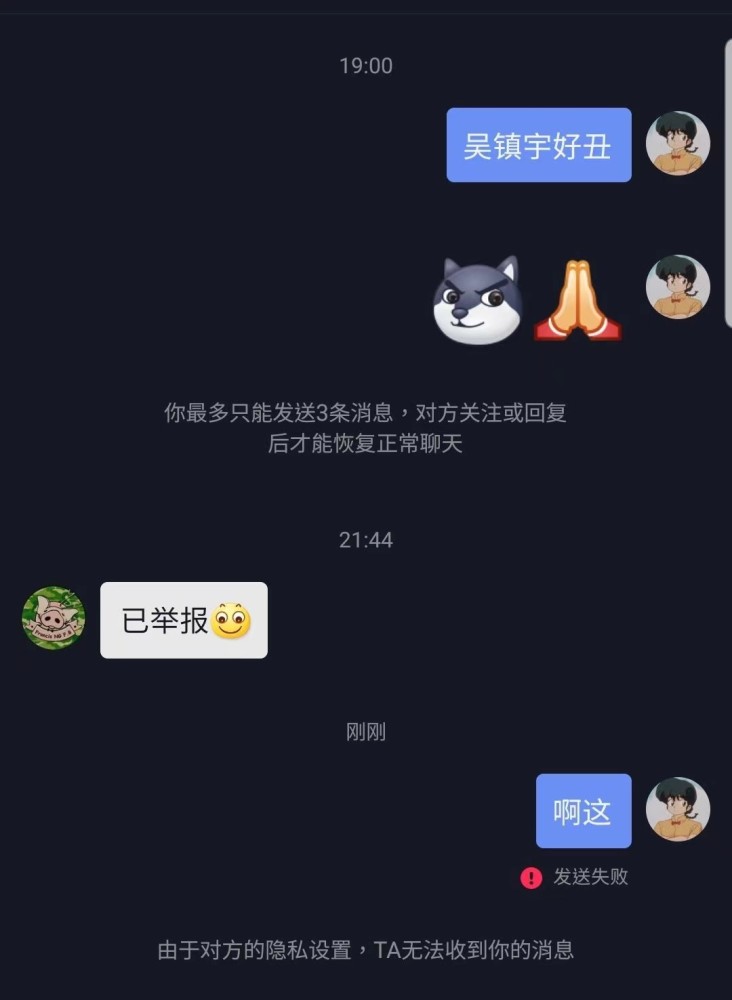Image resolution: width=732 pixels, height=1000 pixels.
Task: Open the avatar beside the 啊这 message
Action: tap(678, 809)
